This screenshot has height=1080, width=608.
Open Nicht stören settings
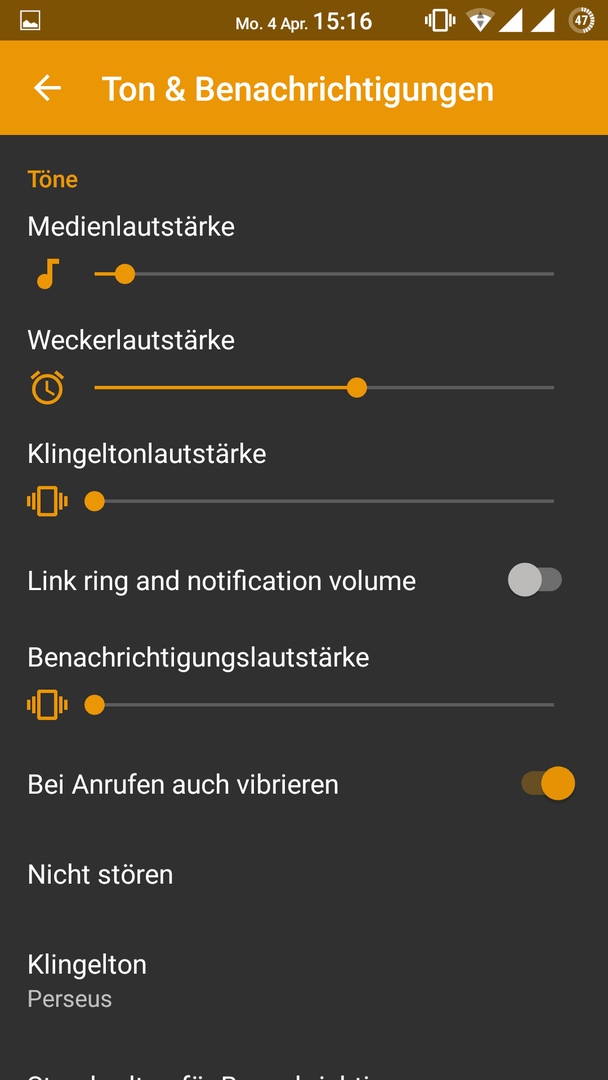304,875
